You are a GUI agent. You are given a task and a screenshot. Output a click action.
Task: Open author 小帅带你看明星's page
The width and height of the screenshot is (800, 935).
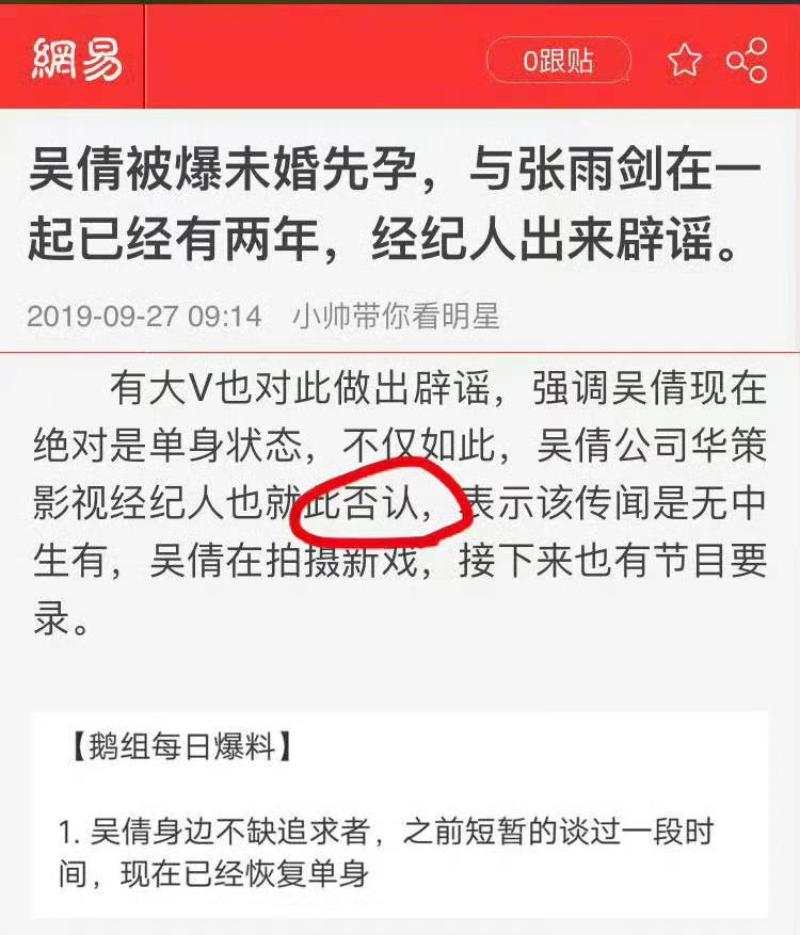coord(396,317)
